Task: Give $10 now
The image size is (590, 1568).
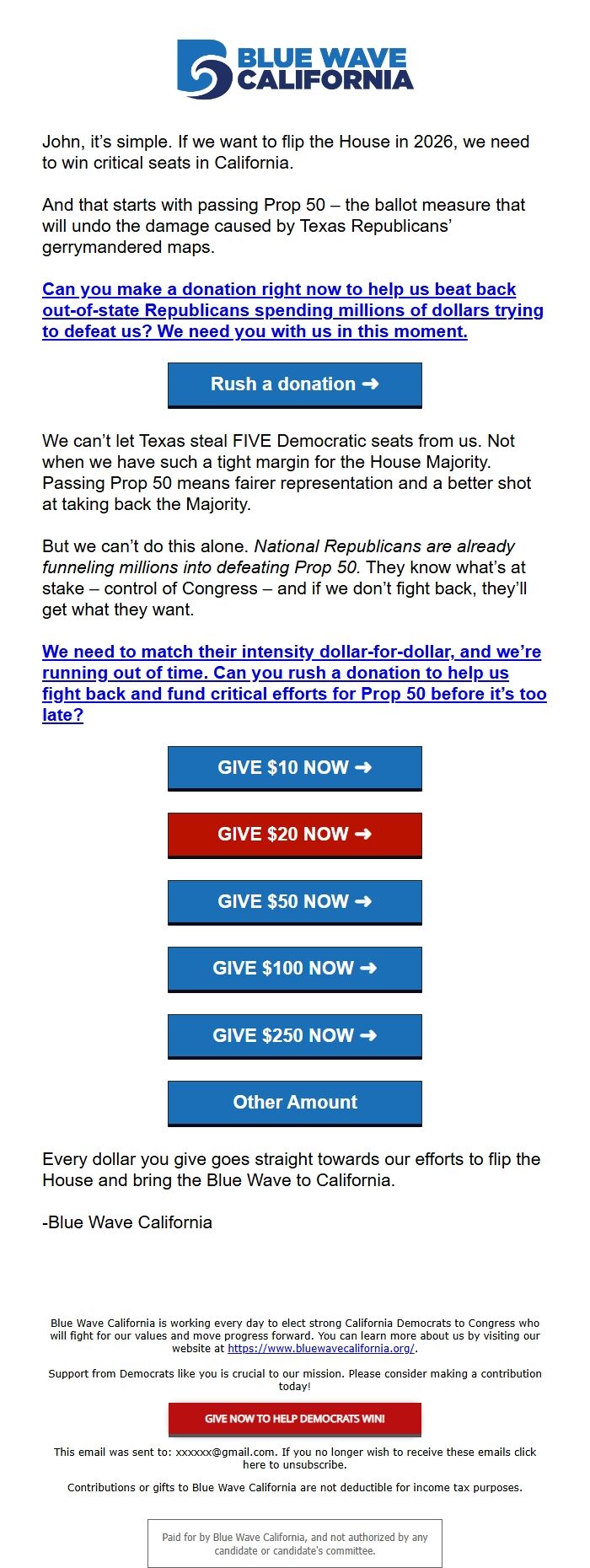Action: coord(294,768)
